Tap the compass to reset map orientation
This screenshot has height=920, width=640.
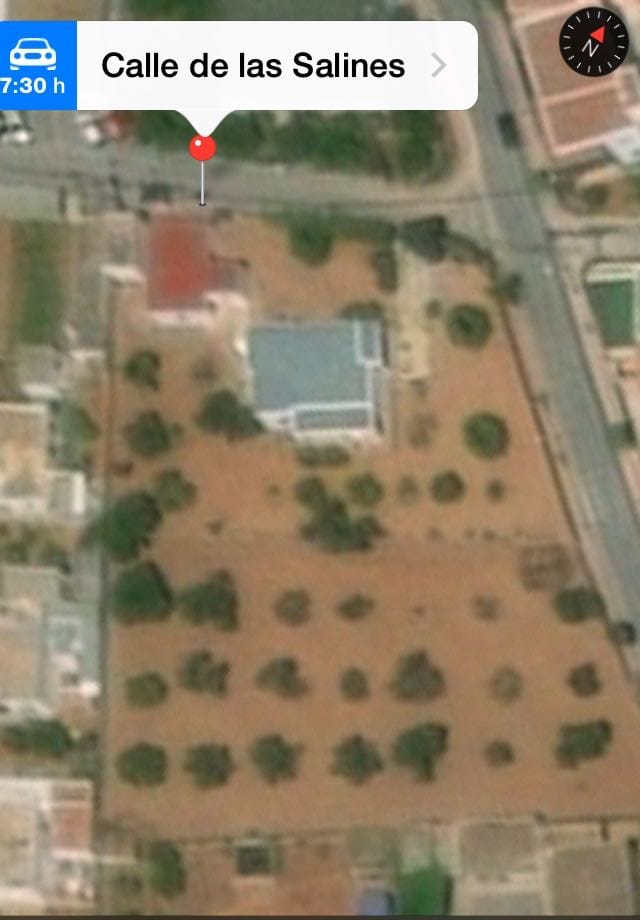click(593, 42)
